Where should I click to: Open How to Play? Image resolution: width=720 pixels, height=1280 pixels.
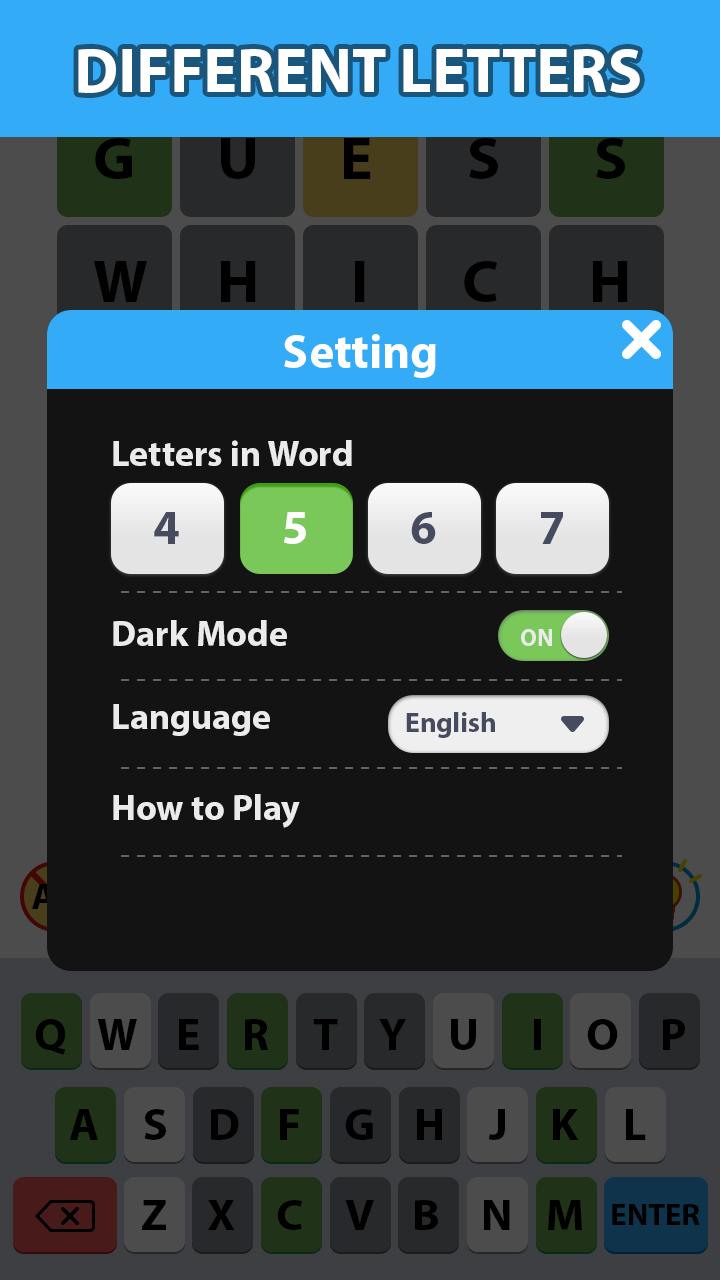point(205,808)
